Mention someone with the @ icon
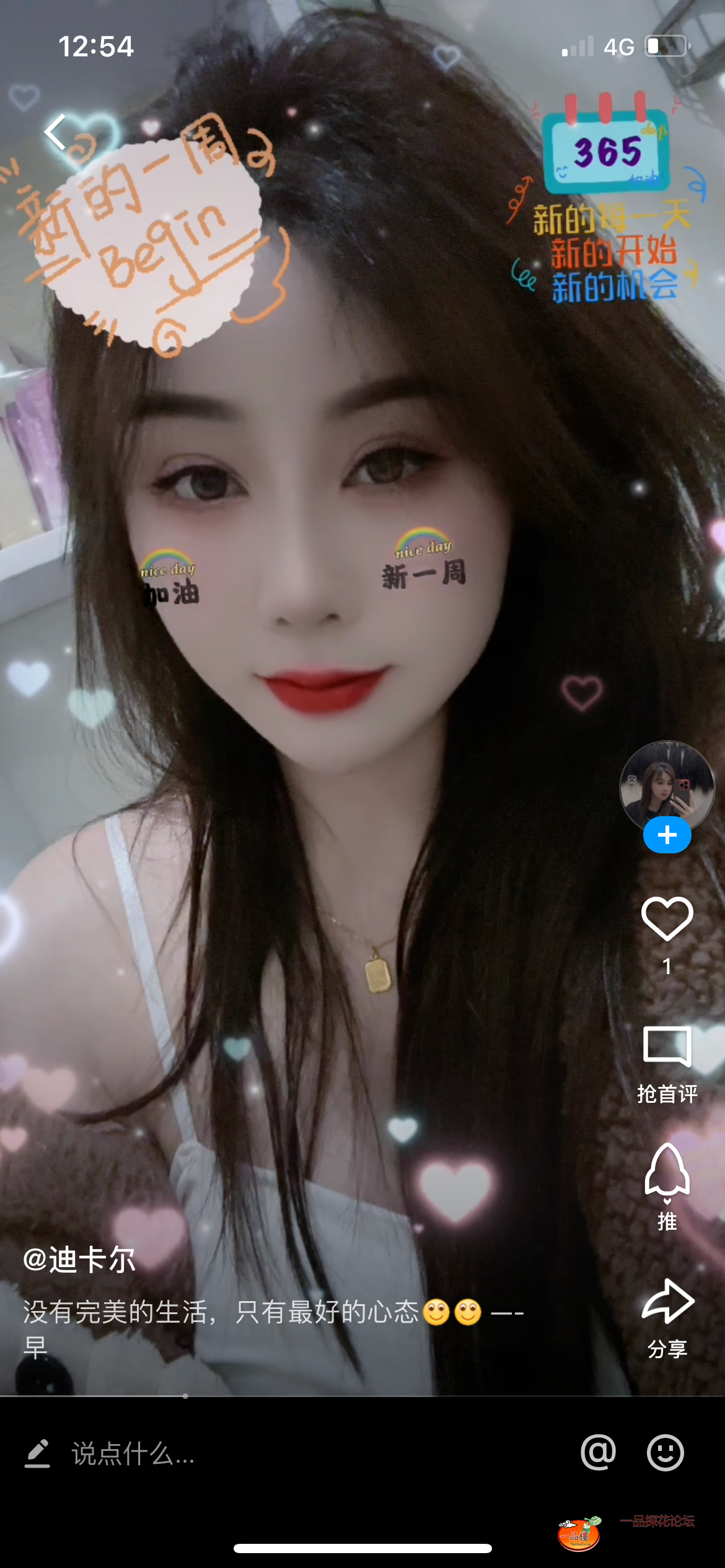The image size is (725, 1568). (x=598, y=1452)
